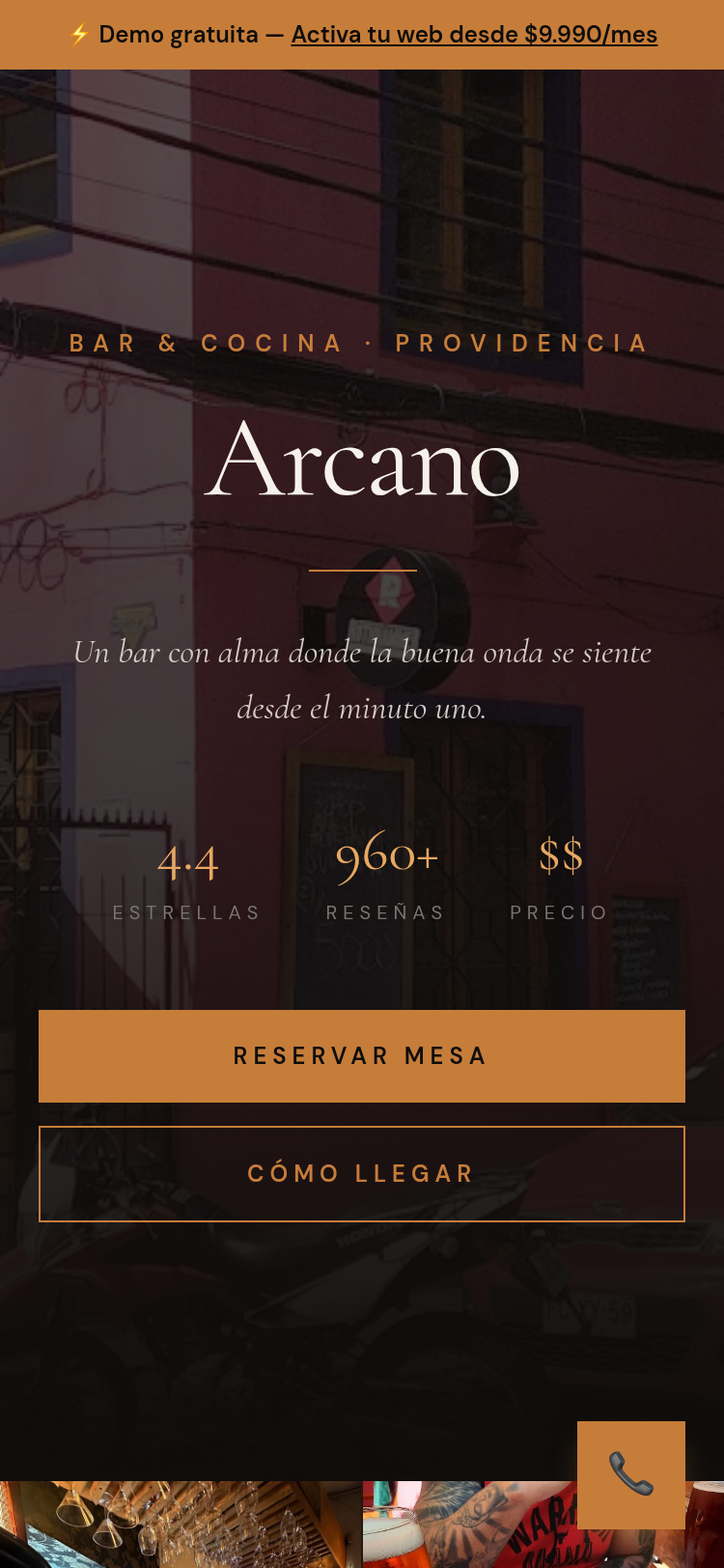This screenshot has width=724, height=1568.
Task: Select the 960+ RESEÑAS counter
Action: point(386,879)
